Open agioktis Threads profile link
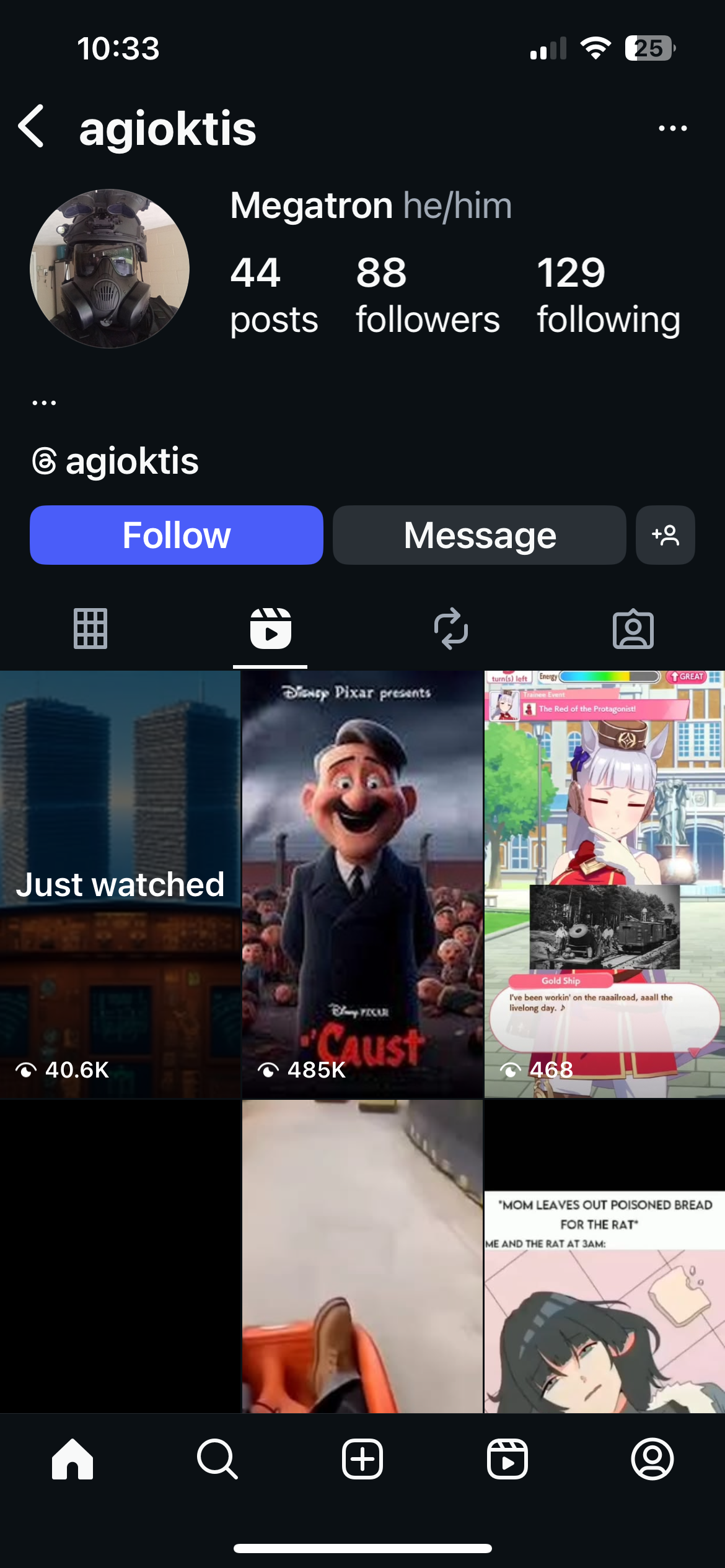Screen dimensions: 725x1568 click(x=116, y=461)
